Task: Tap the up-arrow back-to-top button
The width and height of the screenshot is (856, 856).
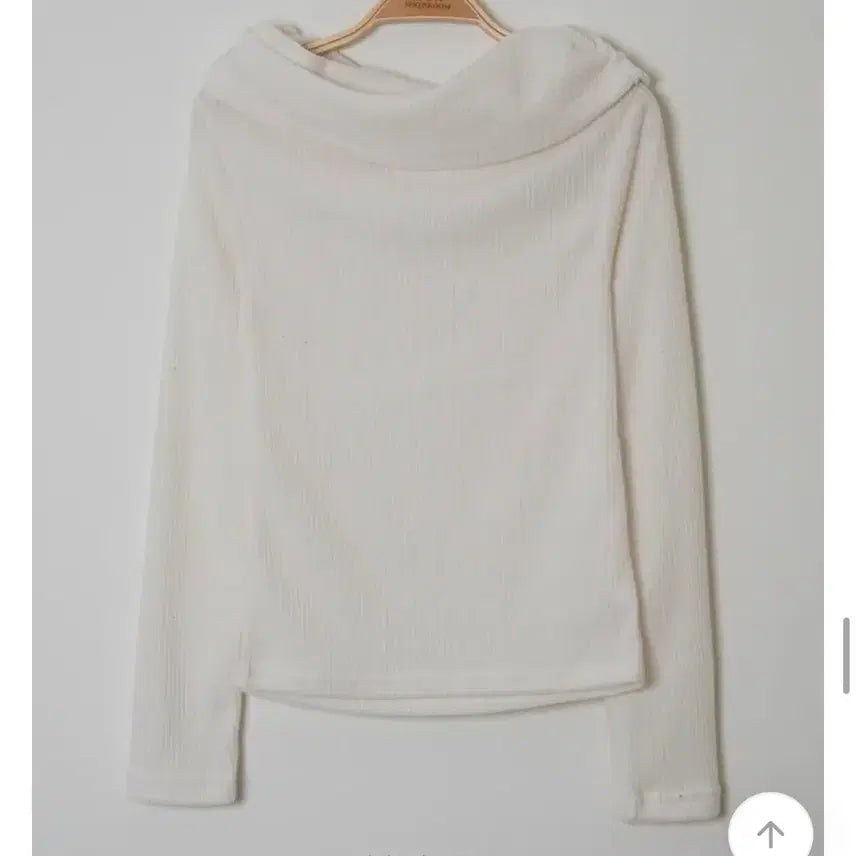Action: tap(770, 829)
